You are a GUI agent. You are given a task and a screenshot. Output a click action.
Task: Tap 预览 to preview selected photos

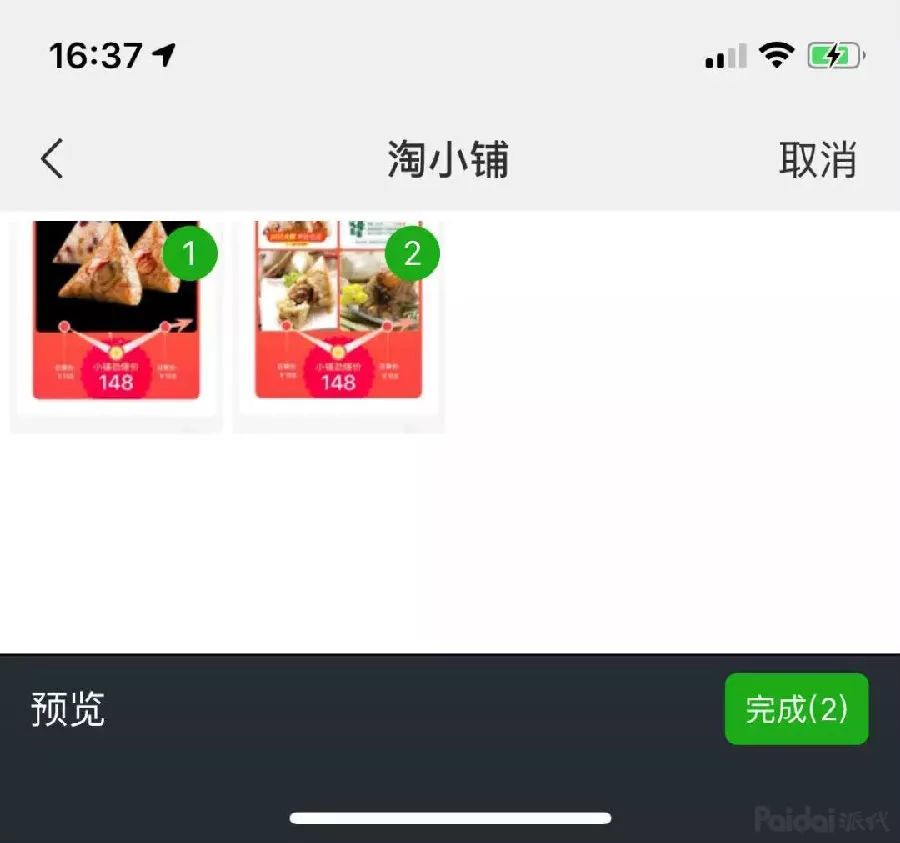pos(68,709)
